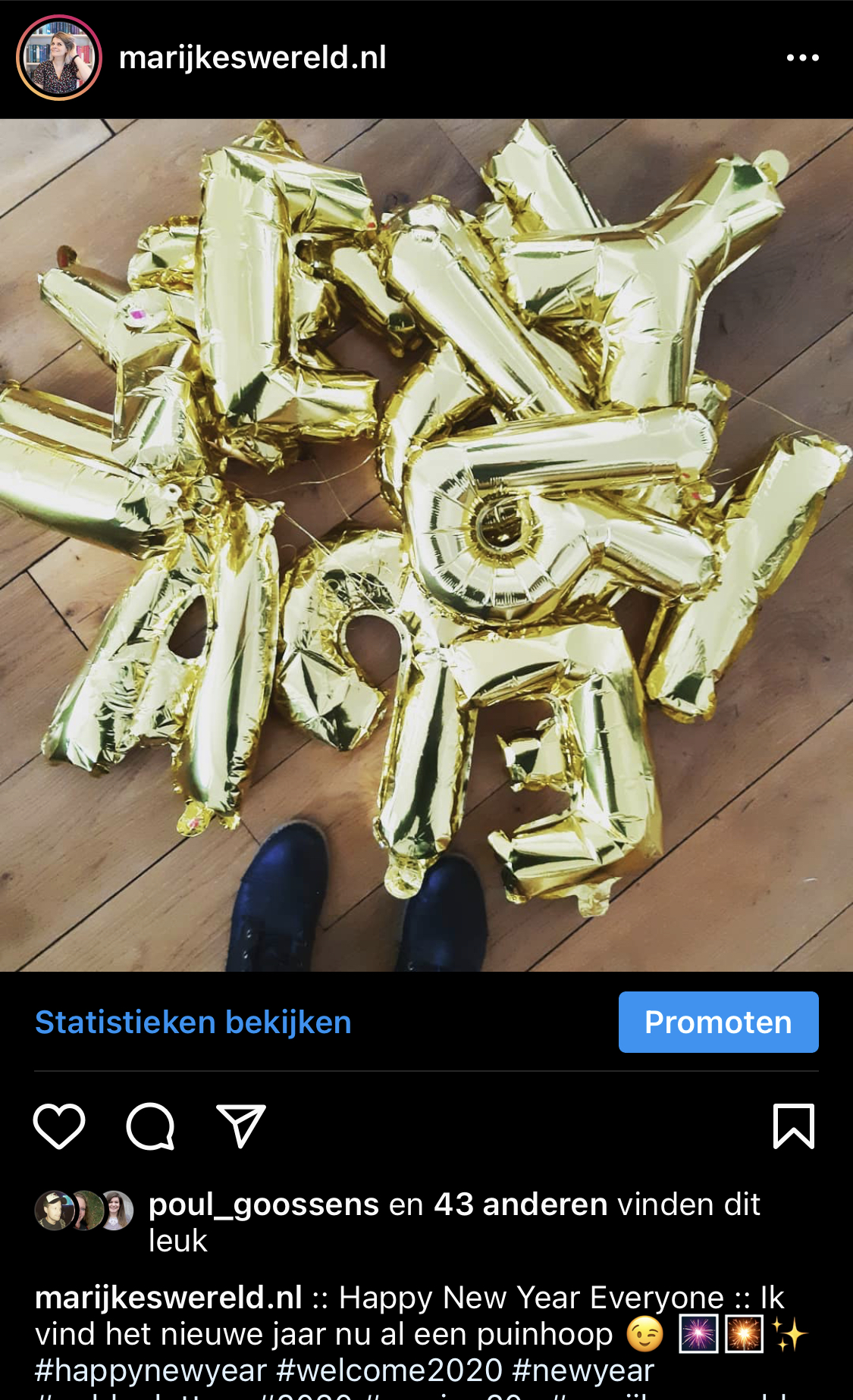Viewport: 853px width, 1400px height.
Task: Open the gold balloons post photo
Action: point(426,545)
